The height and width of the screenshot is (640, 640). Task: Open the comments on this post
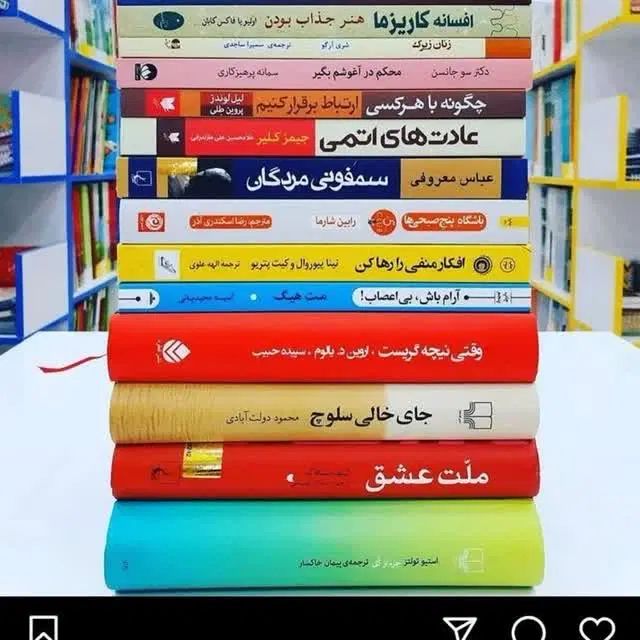[529, 629]
